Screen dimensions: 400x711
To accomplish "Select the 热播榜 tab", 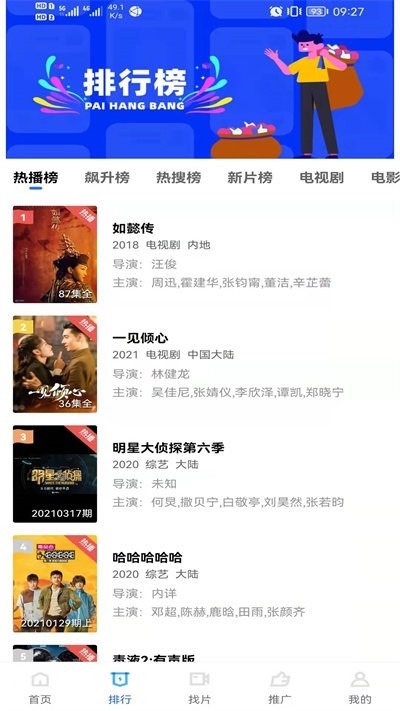I will point(35,177).
